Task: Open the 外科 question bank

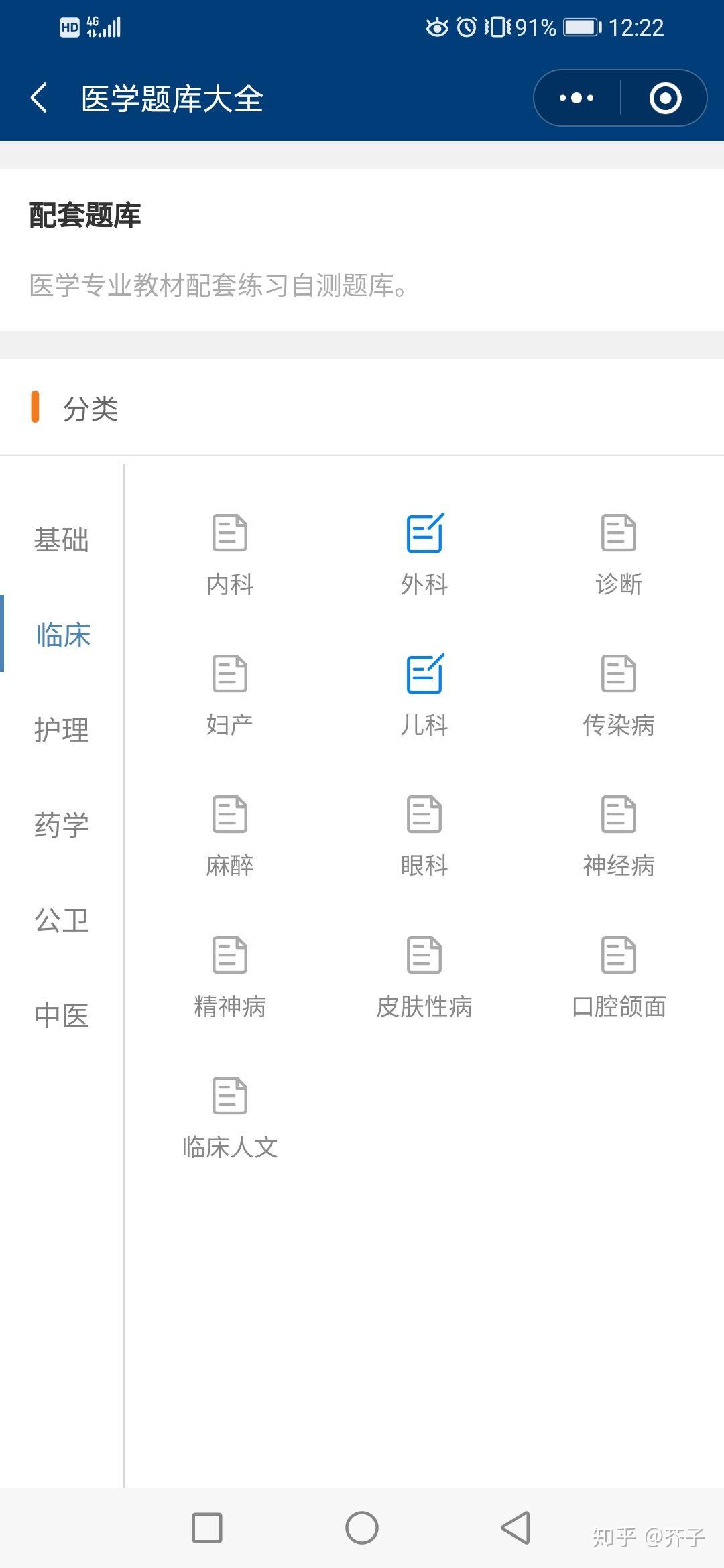Action: click(424, 553)
